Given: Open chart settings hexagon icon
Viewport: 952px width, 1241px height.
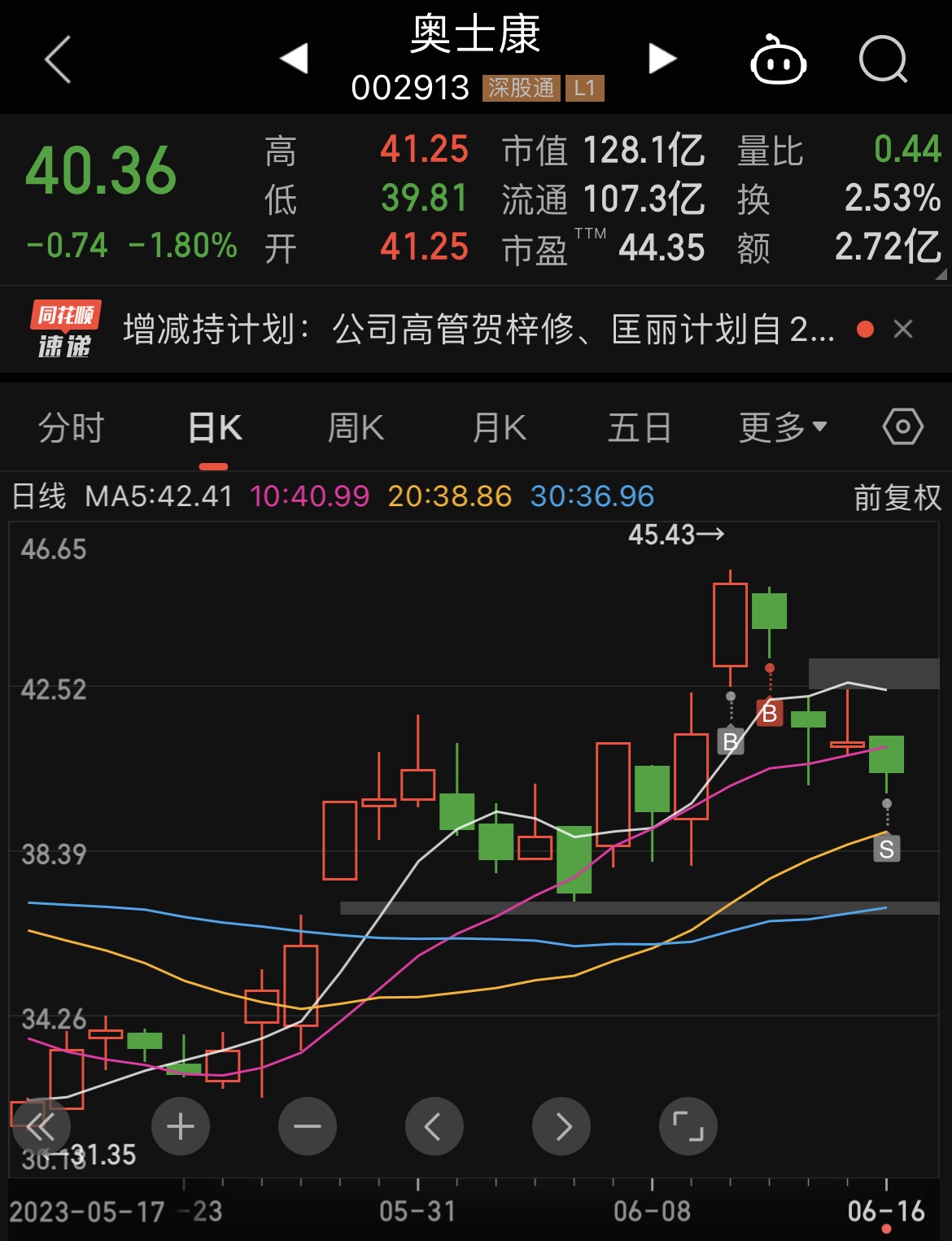Looking at the screenshot, I should [x=903, y=426].
